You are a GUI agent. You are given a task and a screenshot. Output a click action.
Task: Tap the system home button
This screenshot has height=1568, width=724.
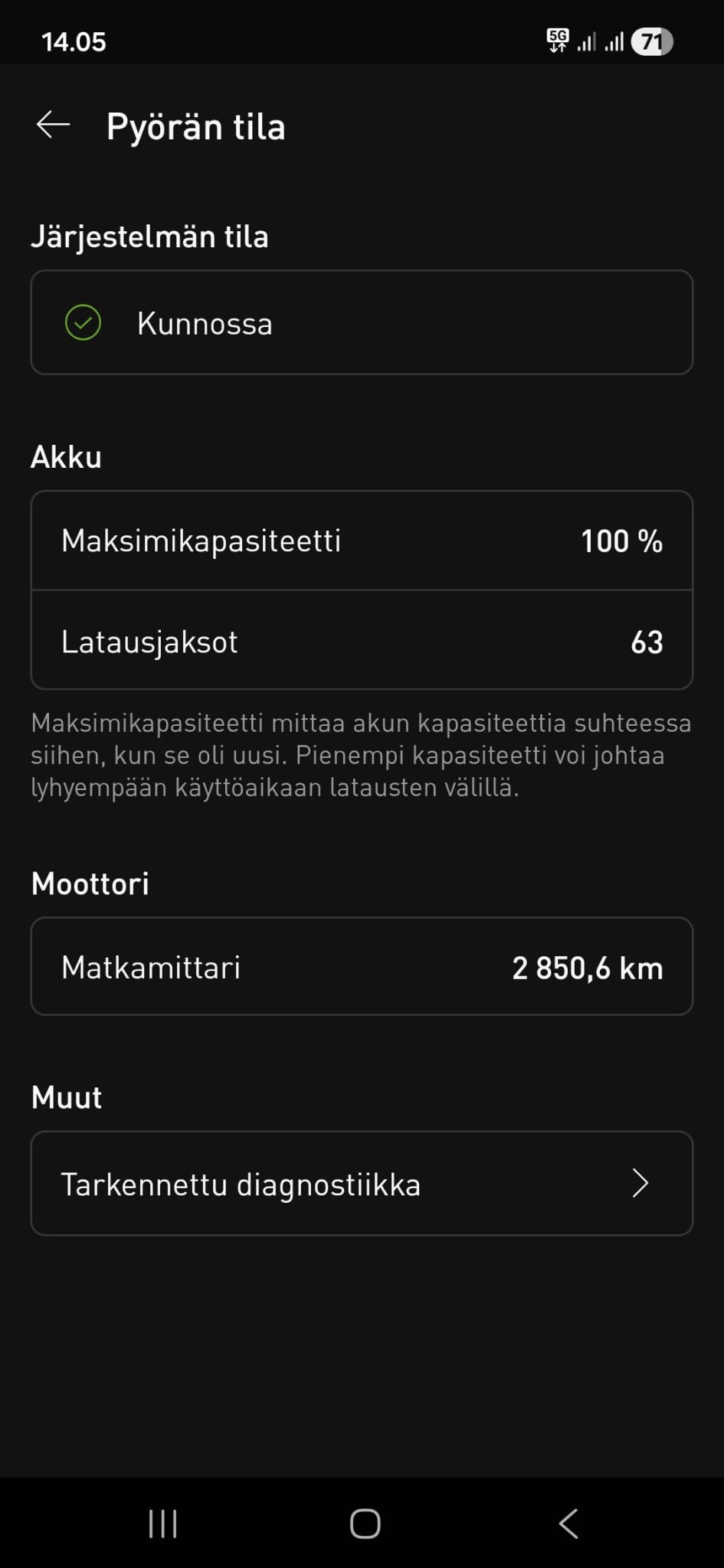(365, 1524)
